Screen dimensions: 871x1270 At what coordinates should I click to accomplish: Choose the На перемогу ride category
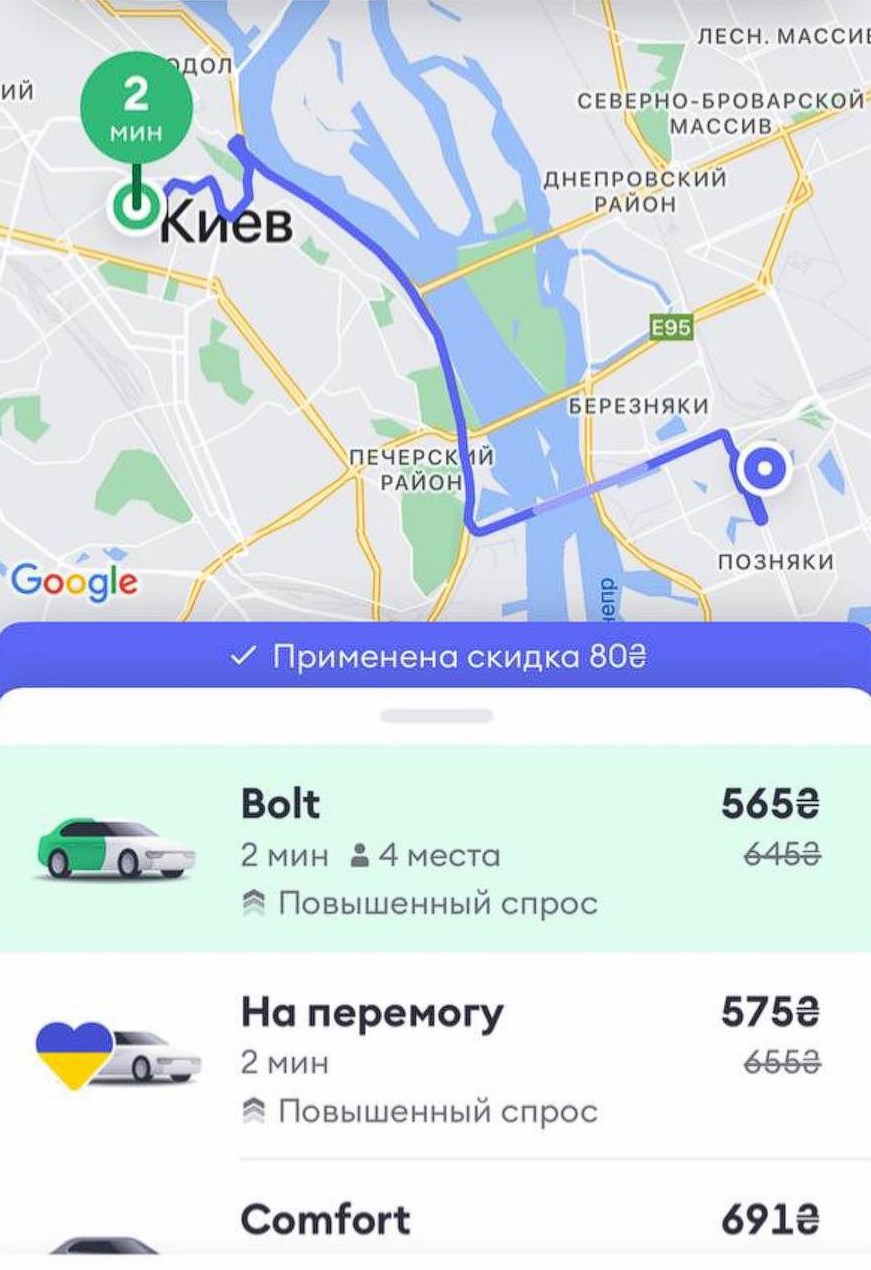point(435,1058)
